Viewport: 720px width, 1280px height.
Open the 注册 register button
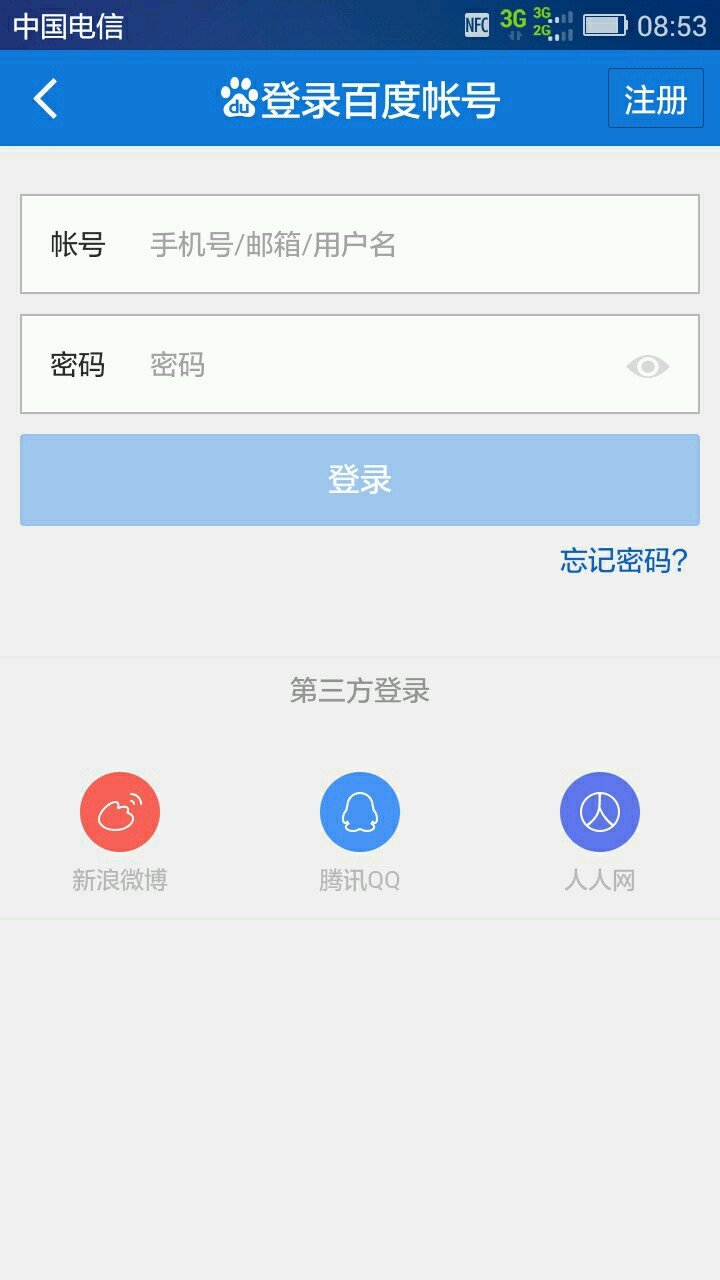coord(656,99)
